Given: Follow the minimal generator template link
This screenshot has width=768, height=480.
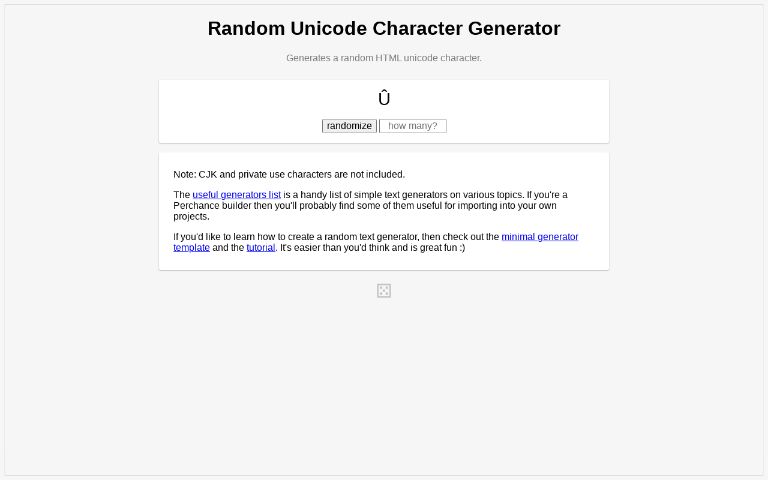Looking at the screenshot, I should 539,237.
